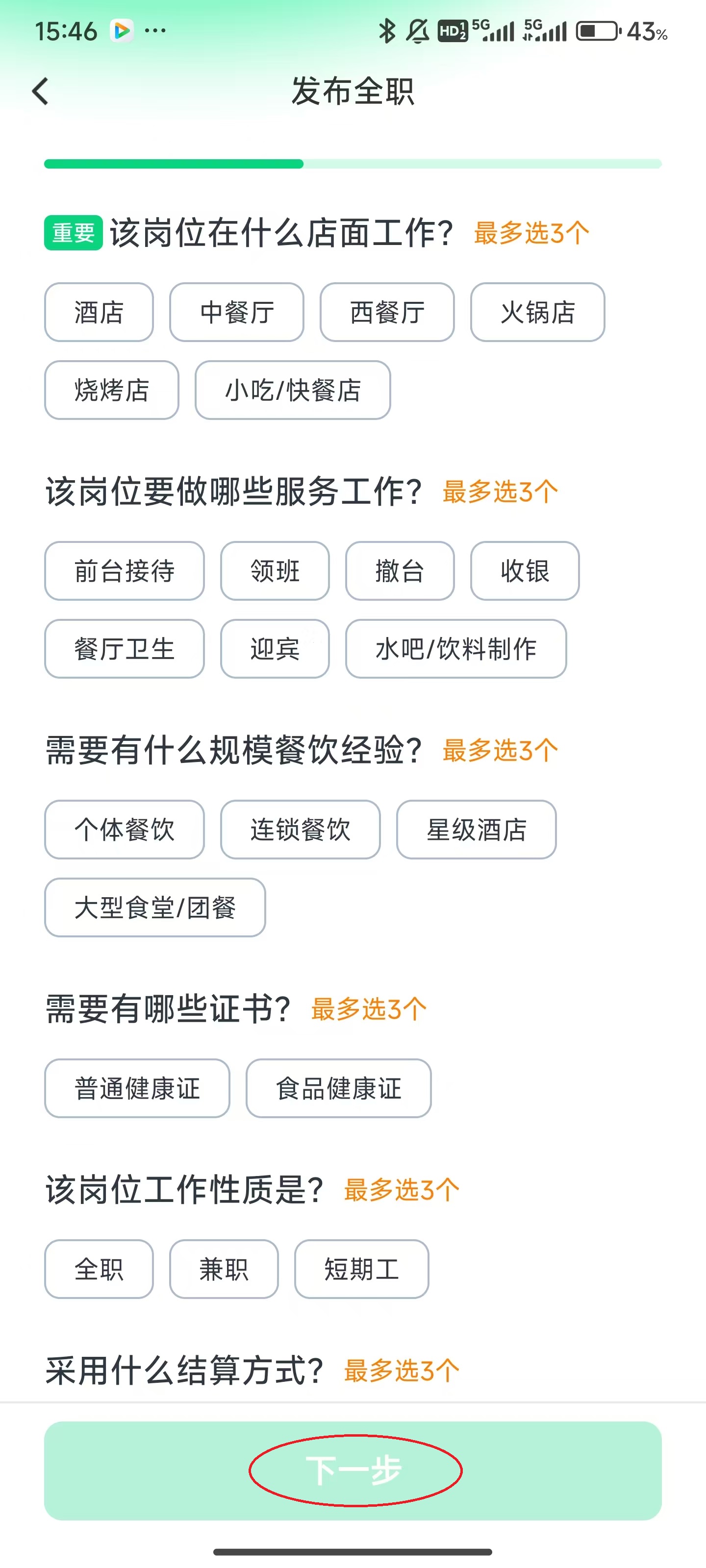The width and height of the screenshot is (706, 1568).
Task: Choose 大型食堂/团餐 experience
Action: (155, 908)
